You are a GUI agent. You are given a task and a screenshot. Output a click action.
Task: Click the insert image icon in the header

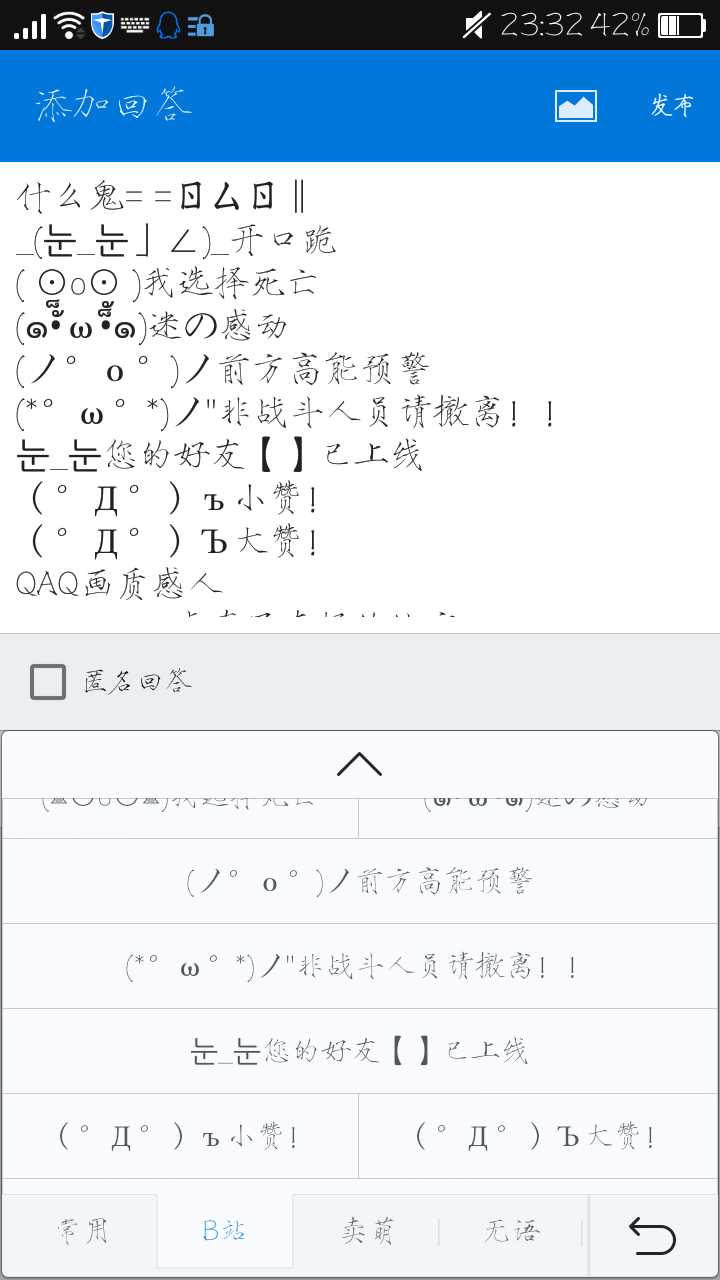click(576, 104)
